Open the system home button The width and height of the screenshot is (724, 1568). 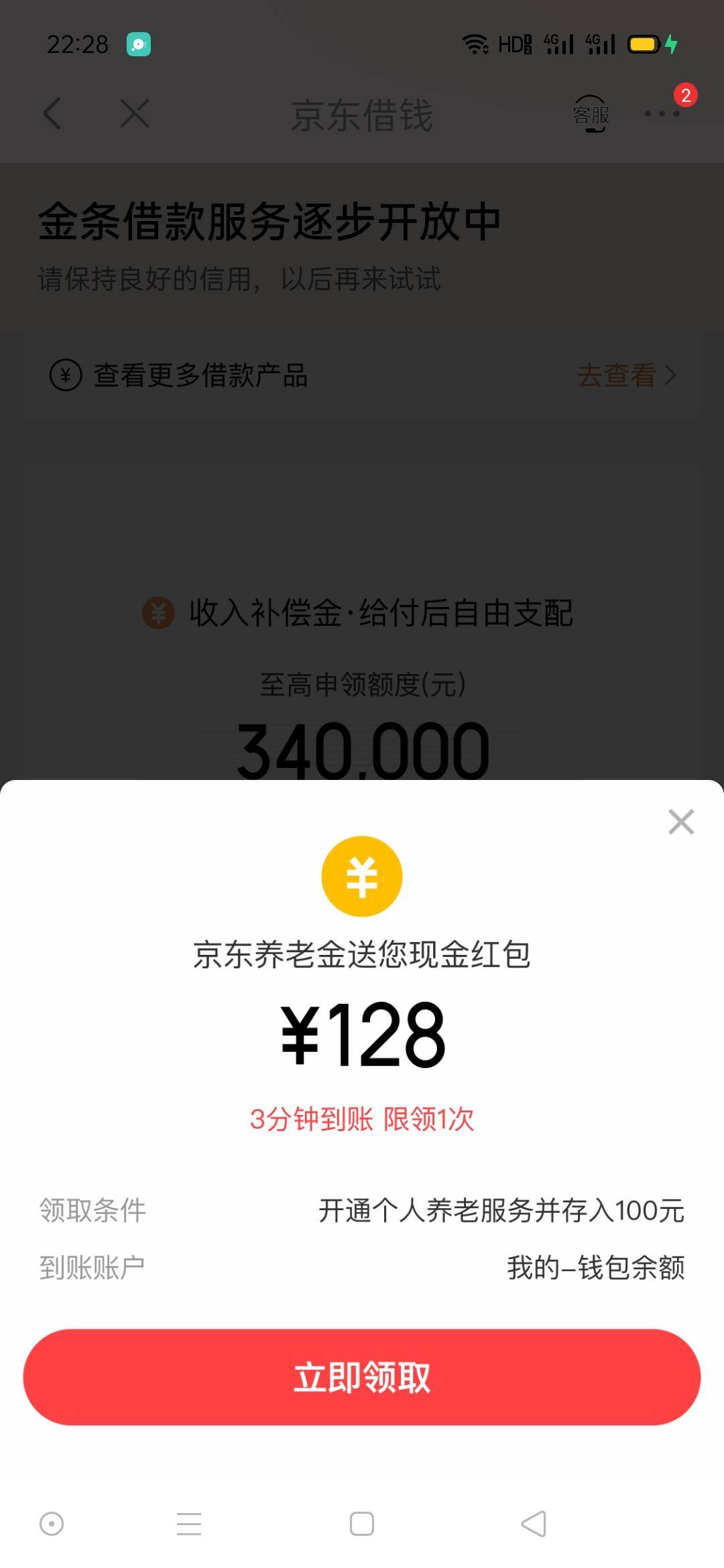tap(362, 1523)
